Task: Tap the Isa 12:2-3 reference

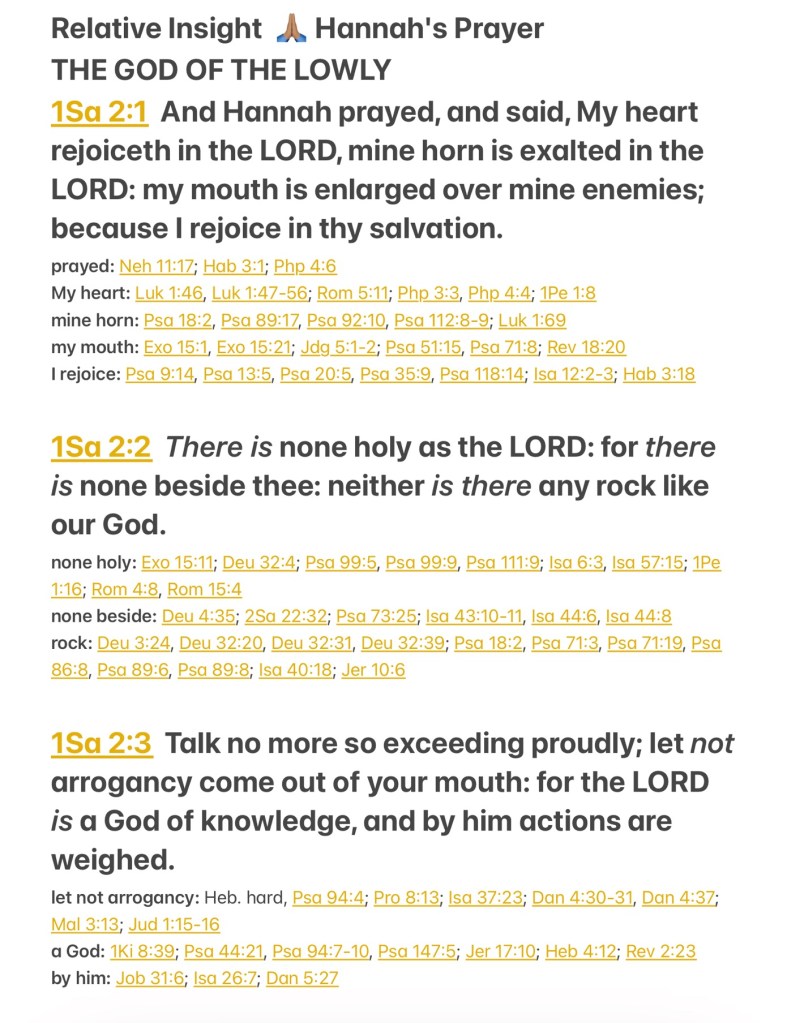Action: point(575,374)
